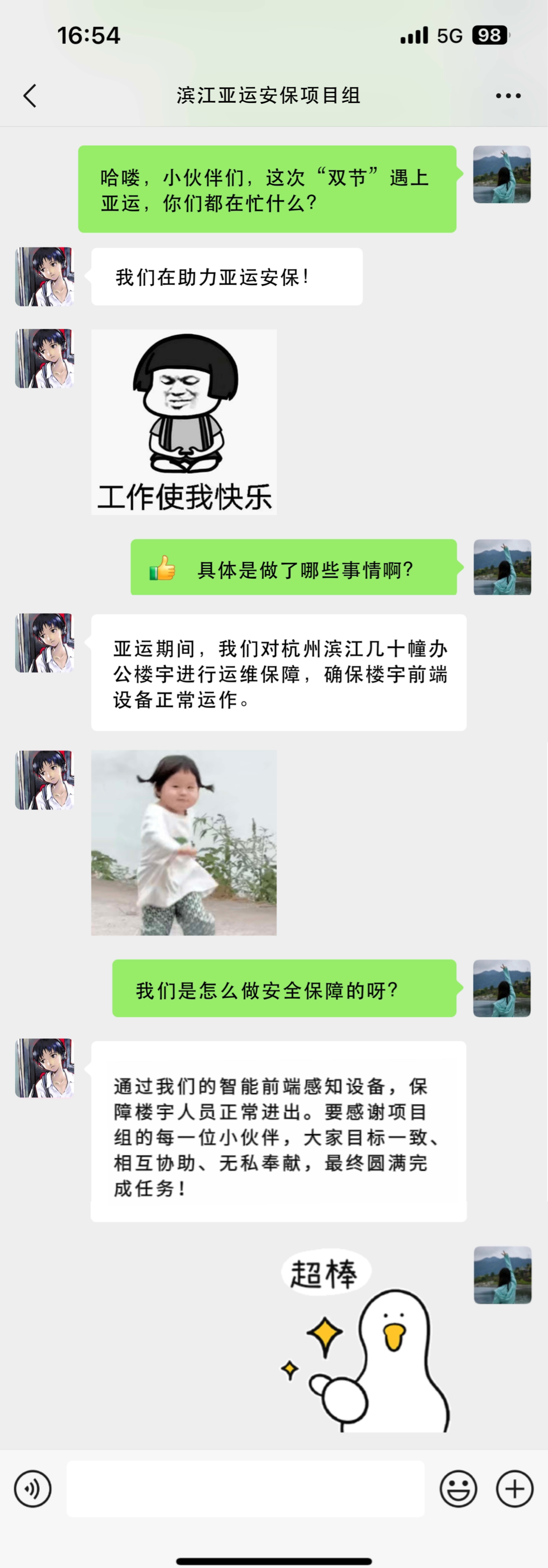Open the avatar next to 具体是做了哪些事情啊 message

(x=502, y=567)
